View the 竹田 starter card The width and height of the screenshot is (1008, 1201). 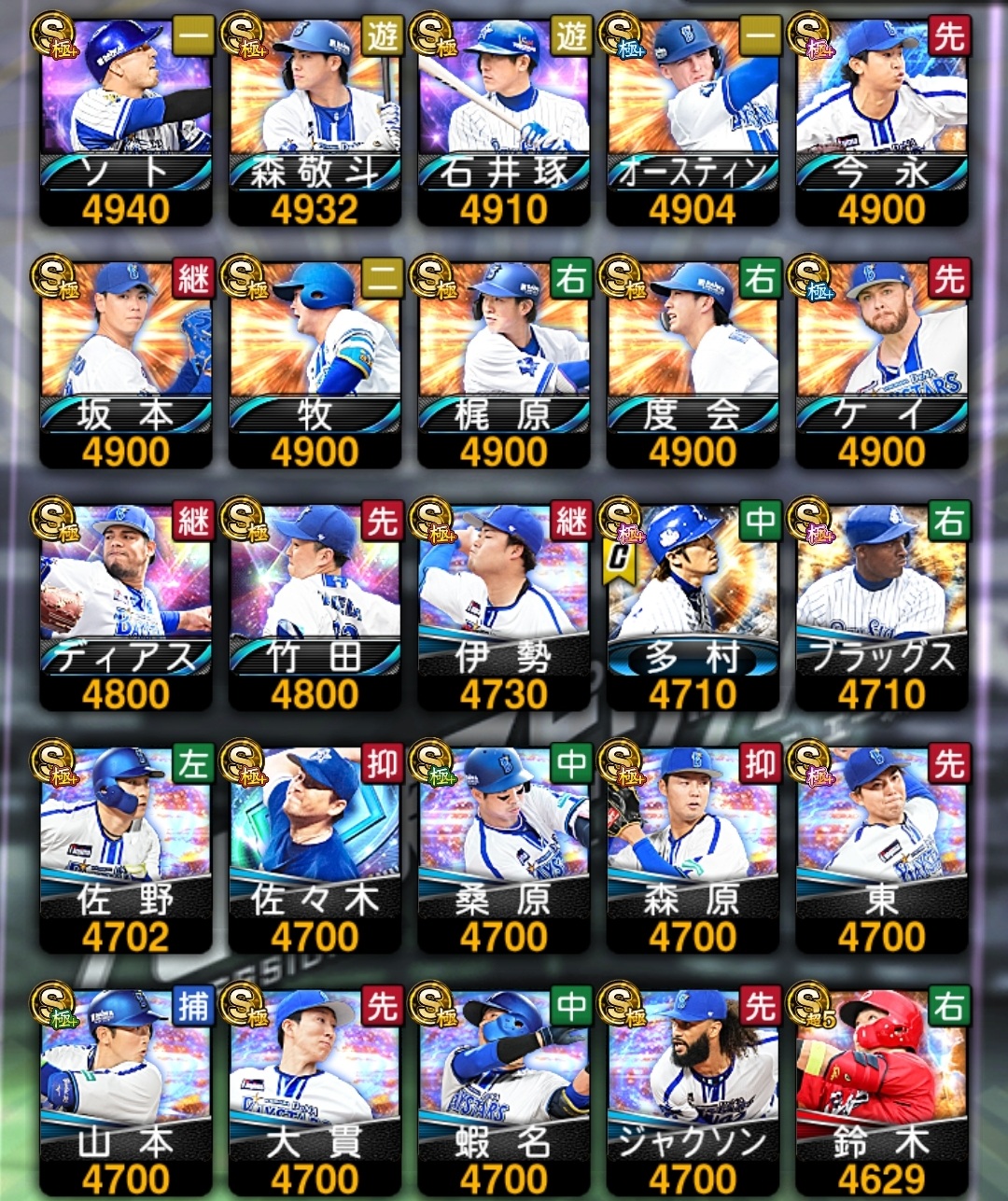tap(315, 607)
